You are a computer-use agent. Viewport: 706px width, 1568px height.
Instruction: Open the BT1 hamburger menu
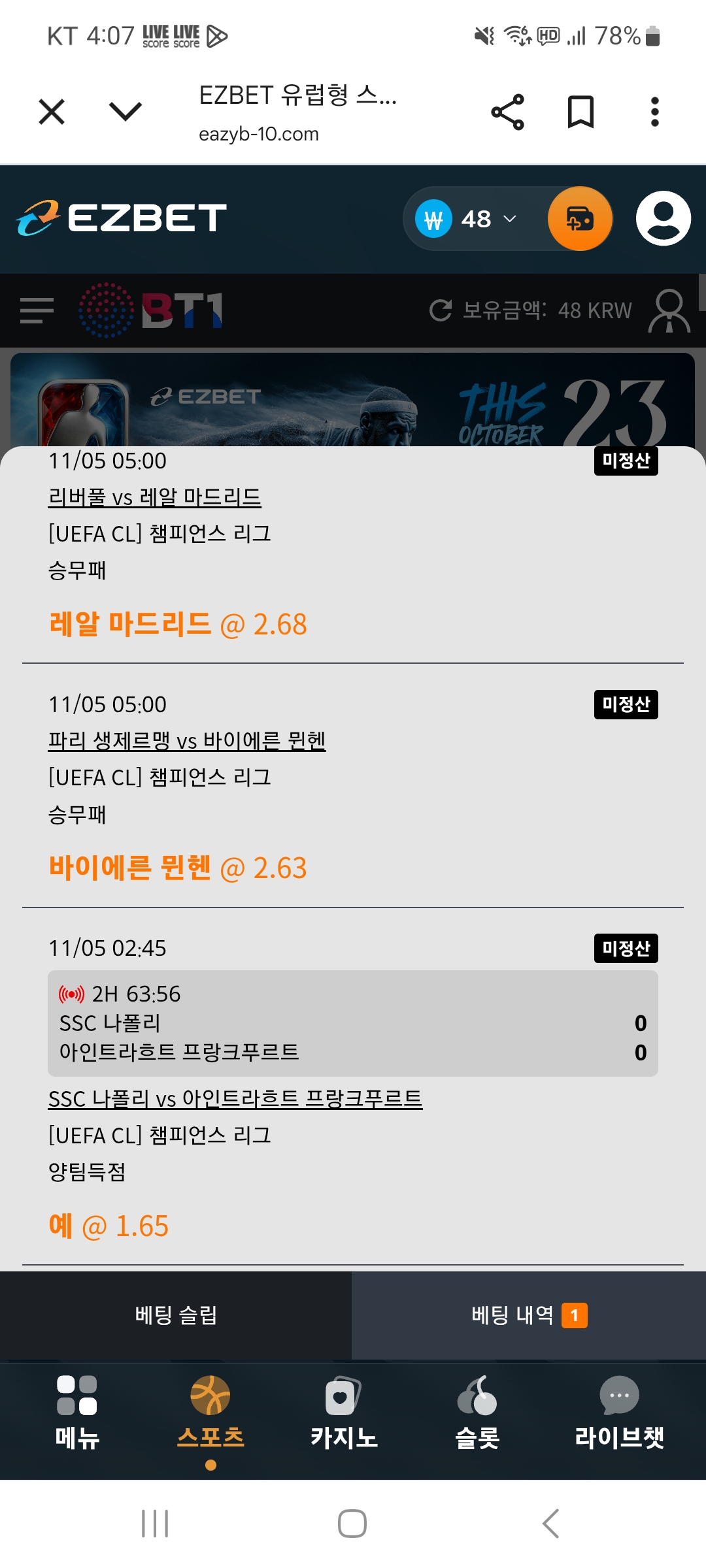[x=37, y=310]
